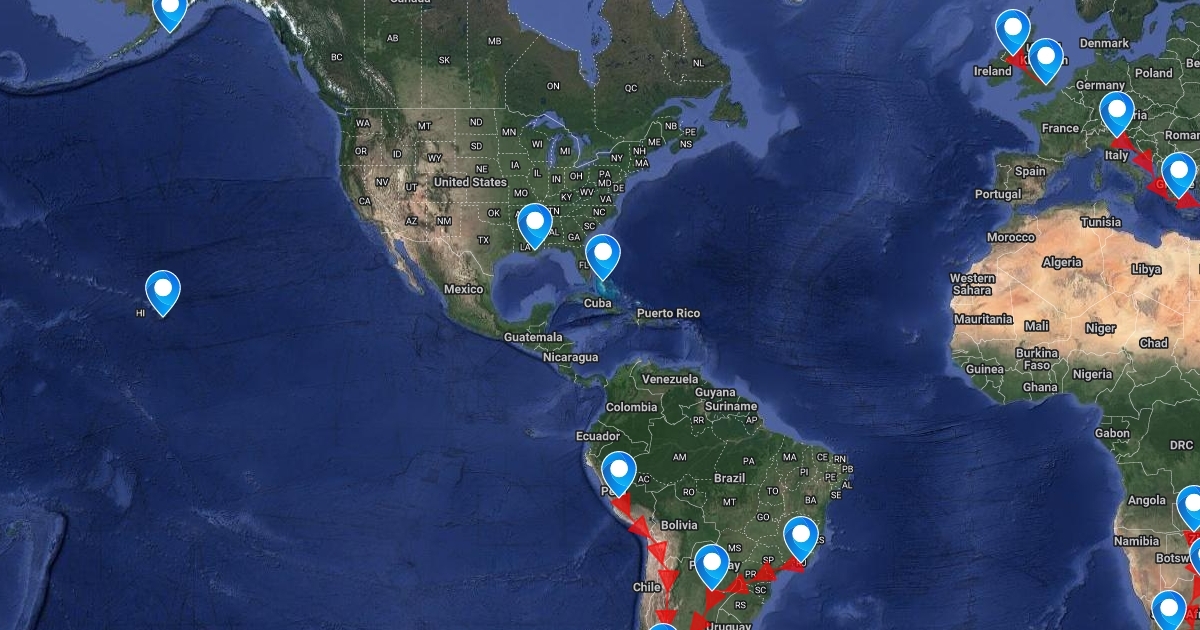Open the pin southeast of Ireland
This screenshot has height=630, width=1200.
[x=1046, y=59]
